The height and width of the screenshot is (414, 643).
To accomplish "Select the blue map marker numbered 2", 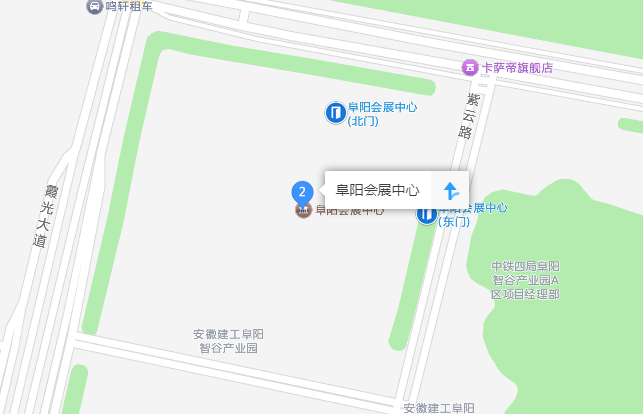I will point(302,192).
